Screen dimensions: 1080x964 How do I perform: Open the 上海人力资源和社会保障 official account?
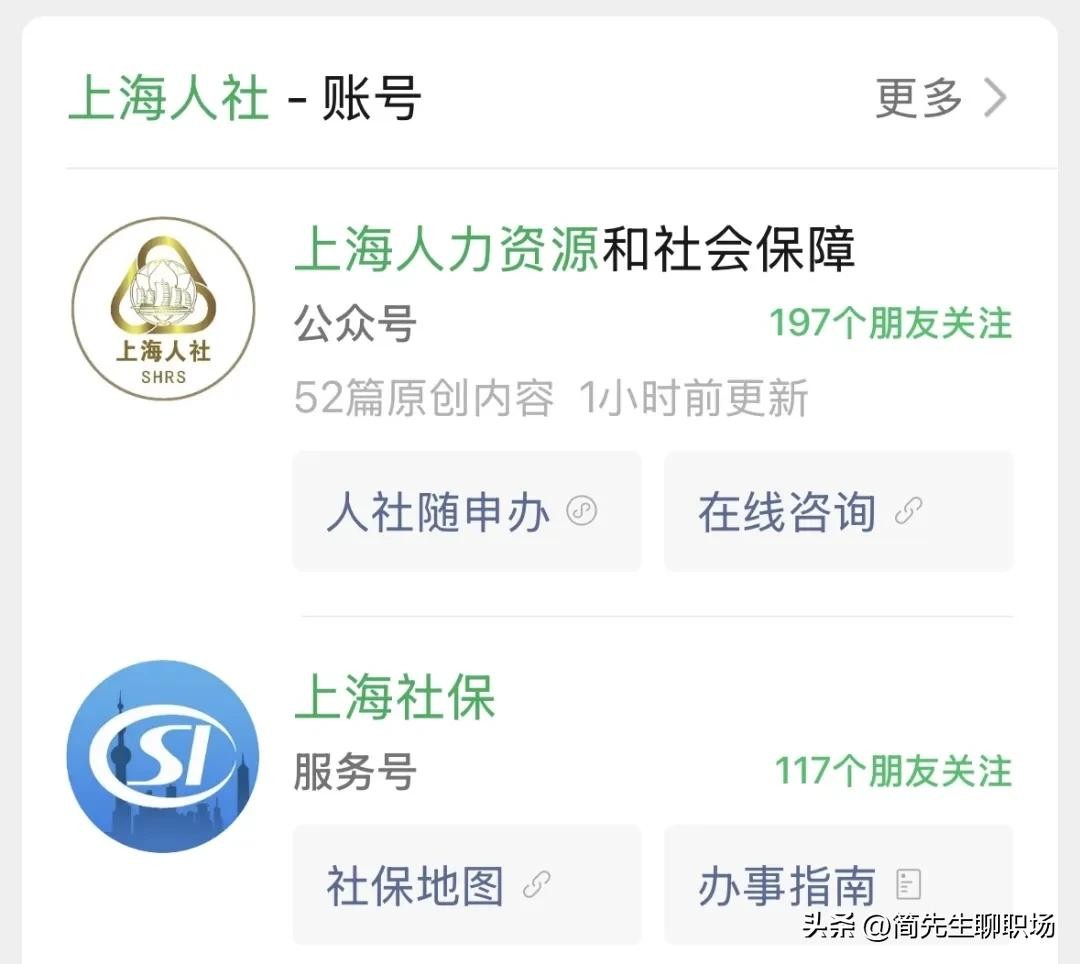(574, 250)
